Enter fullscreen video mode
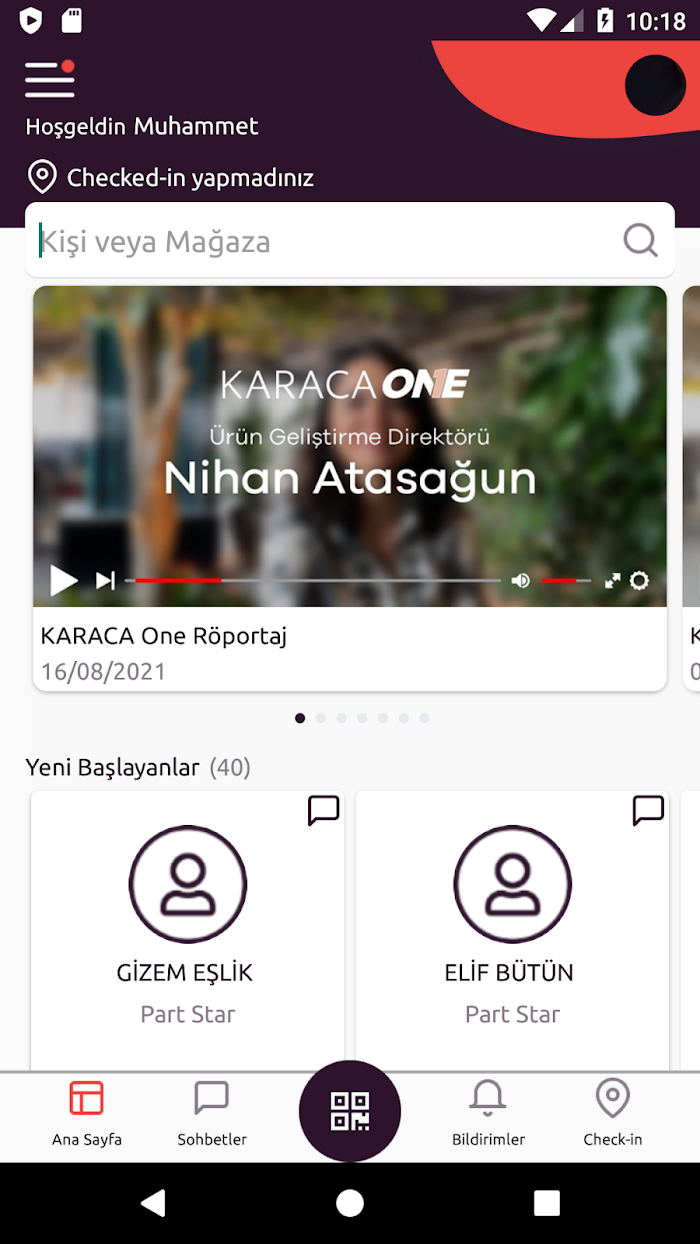 (612, 580)
